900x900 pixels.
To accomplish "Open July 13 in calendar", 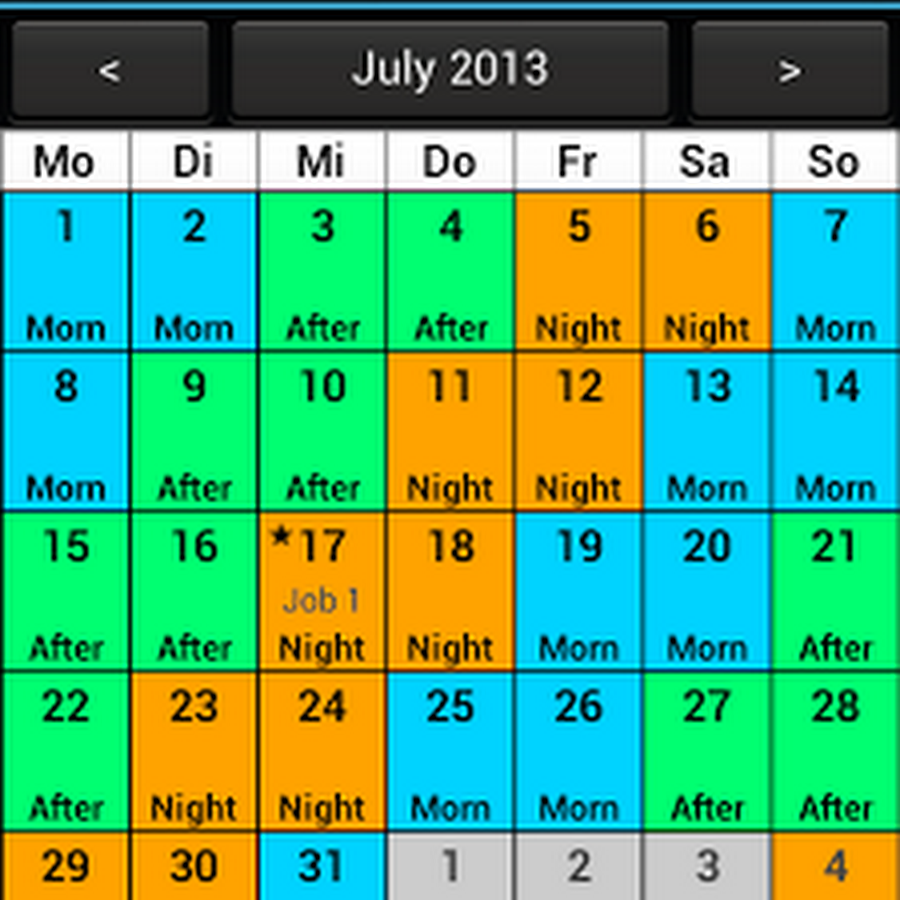I will point(706,432).
